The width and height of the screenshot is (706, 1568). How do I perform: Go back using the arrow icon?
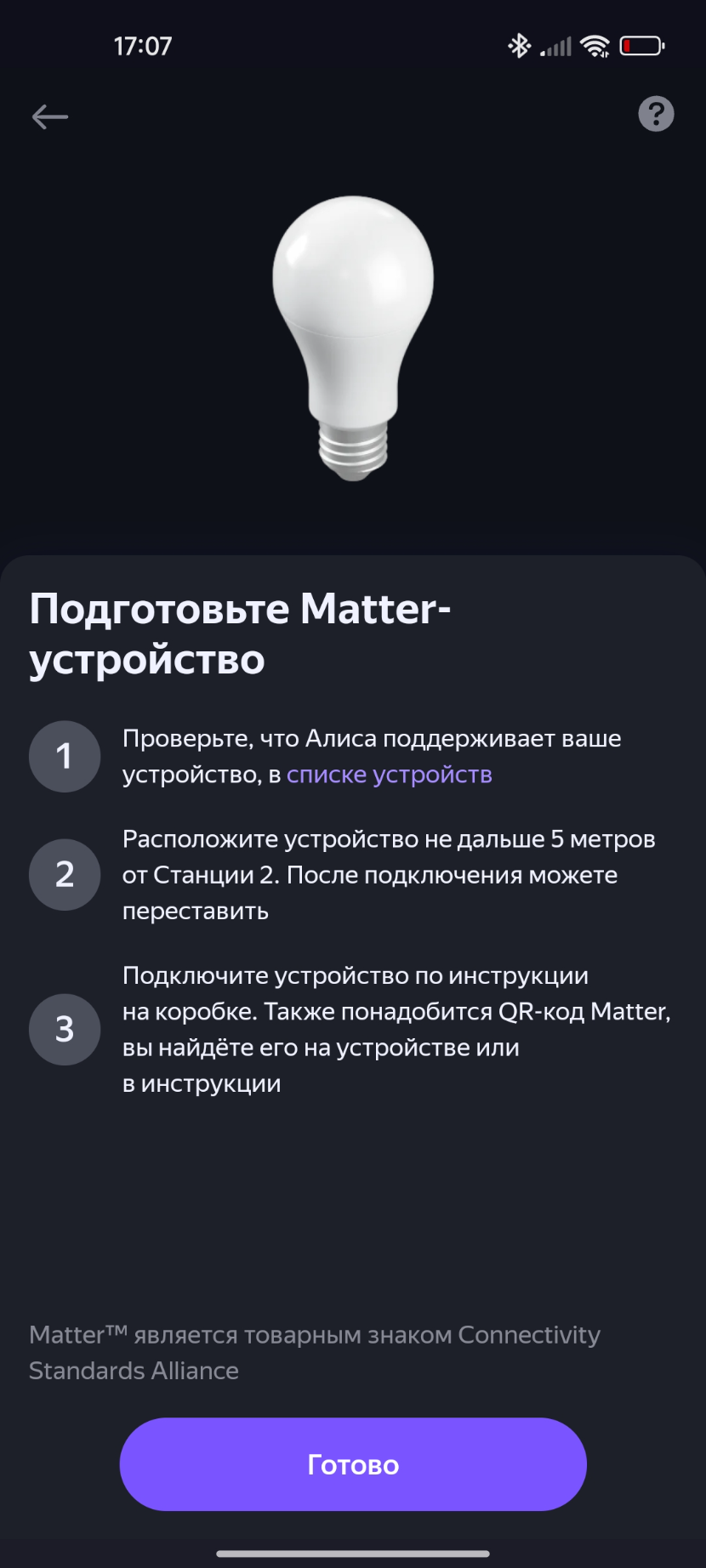pyautogui.click(x=49, y=116)
